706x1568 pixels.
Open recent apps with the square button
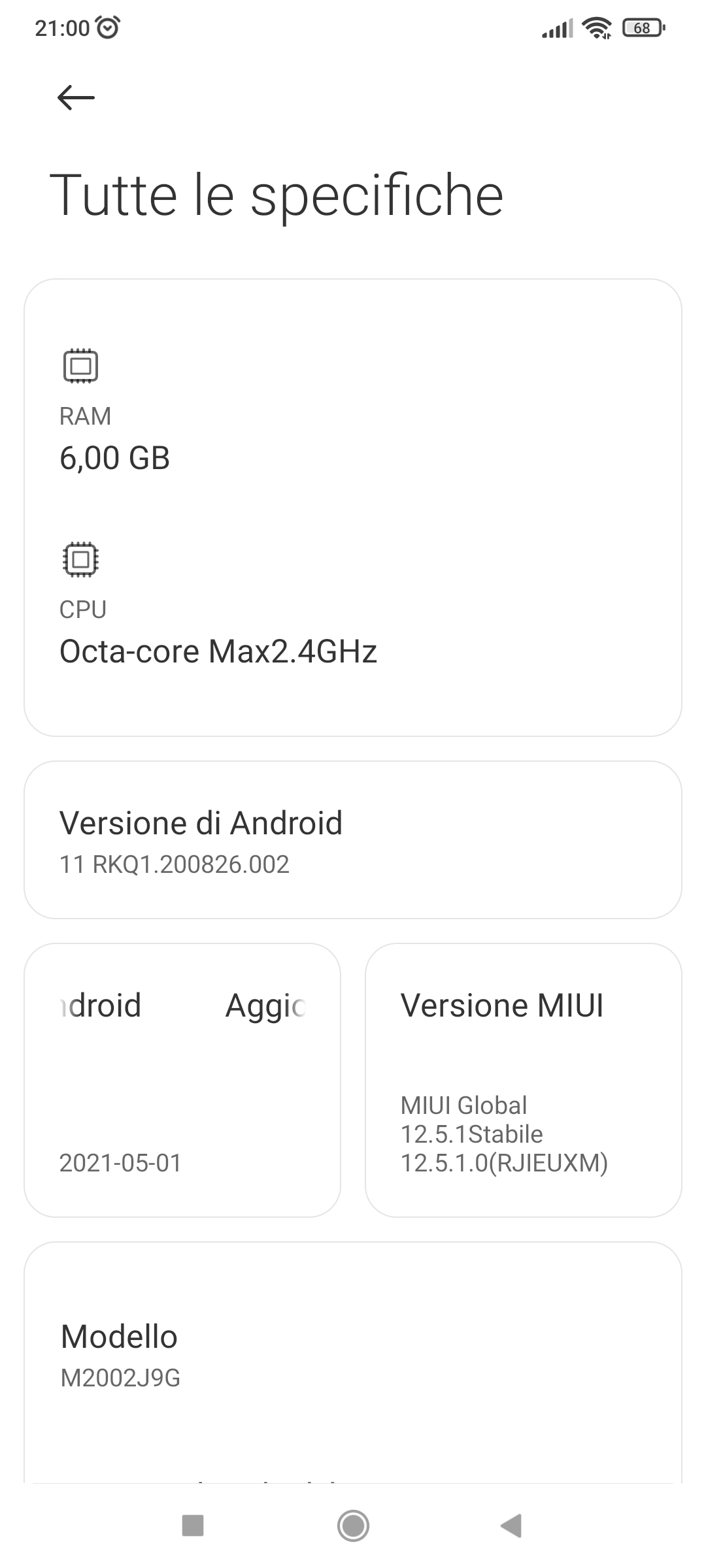pos(193,1526)
